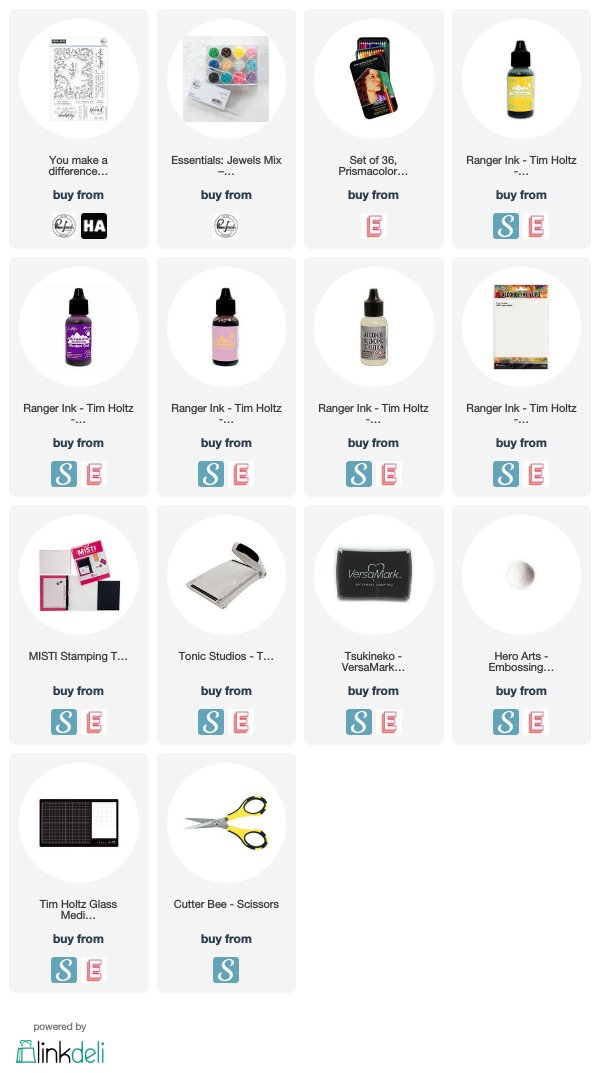Tap the E store button under Tonic Studios
Viewport: 600px width, 1073px height.
pos(241,722)
